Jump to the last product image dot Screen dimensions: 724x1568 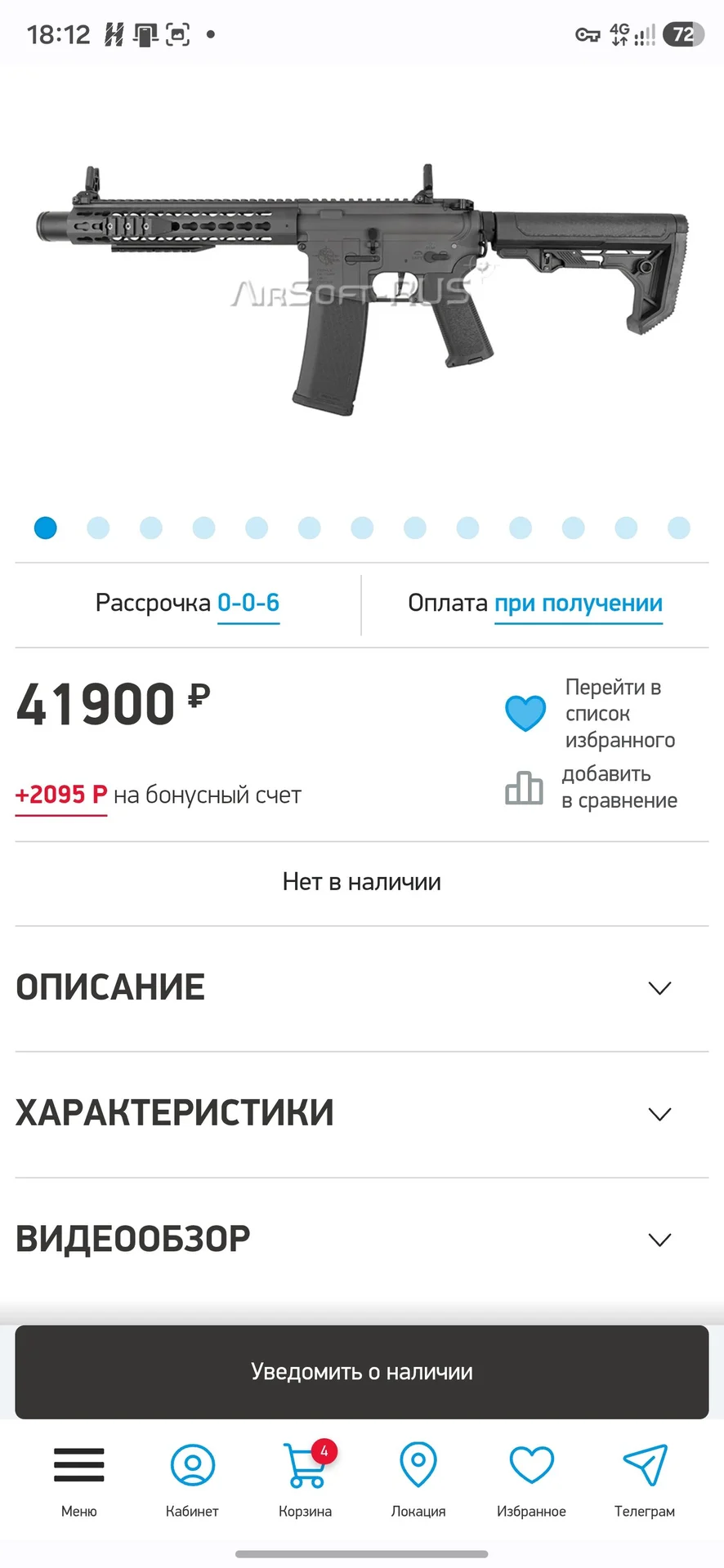[679, 528]
